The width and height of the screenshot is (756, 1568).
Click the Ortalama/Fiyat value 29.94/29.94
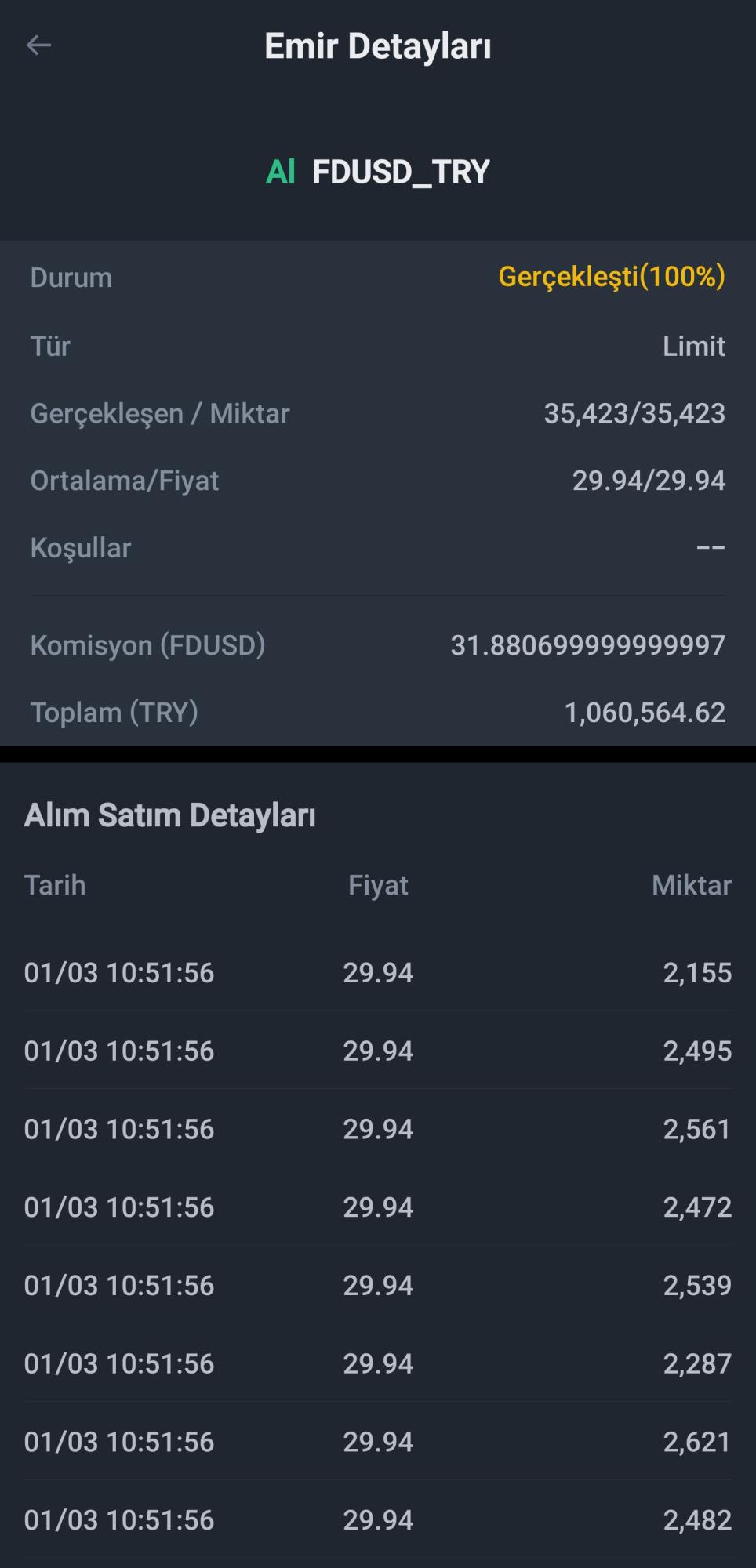tap(649, 481)
